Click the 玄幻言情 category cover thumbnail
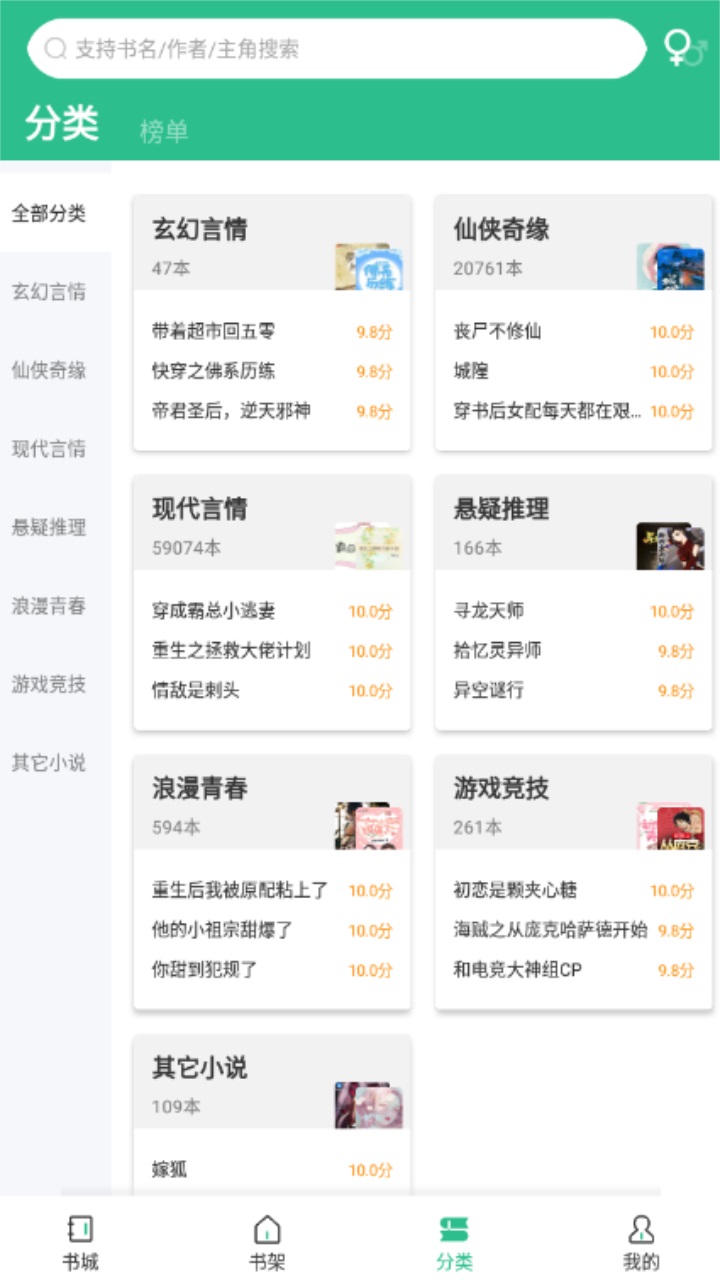 371,267
